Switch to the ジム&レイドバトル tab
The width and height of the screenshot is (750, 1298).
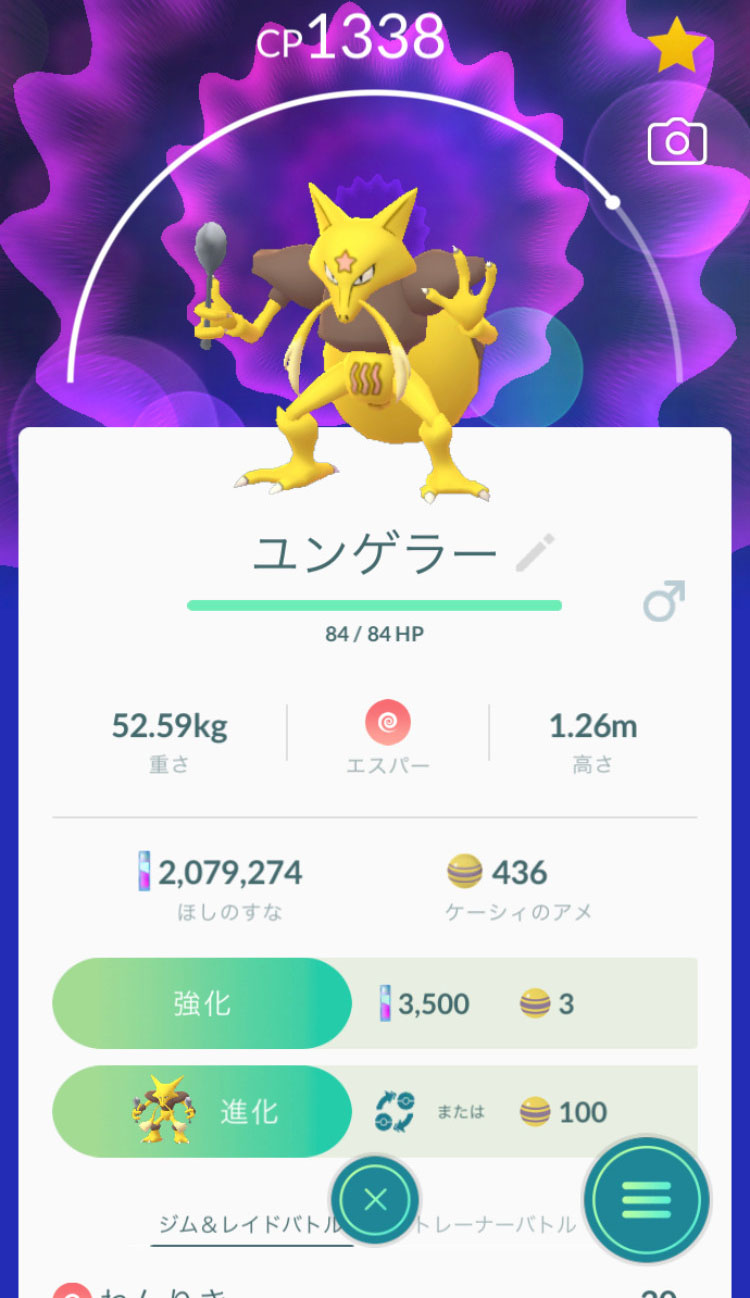tap(250, 1224)
